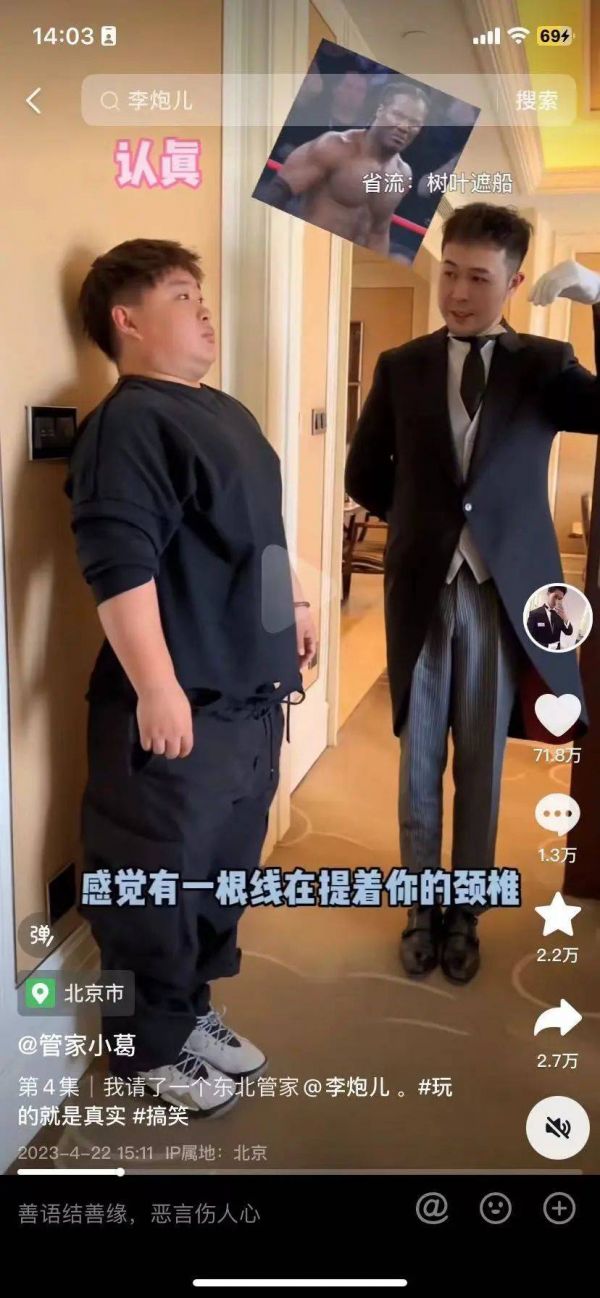The image size is (600, 1298).
Task: Tap the search field containing 李炮儿
Action: coord(290,100)
